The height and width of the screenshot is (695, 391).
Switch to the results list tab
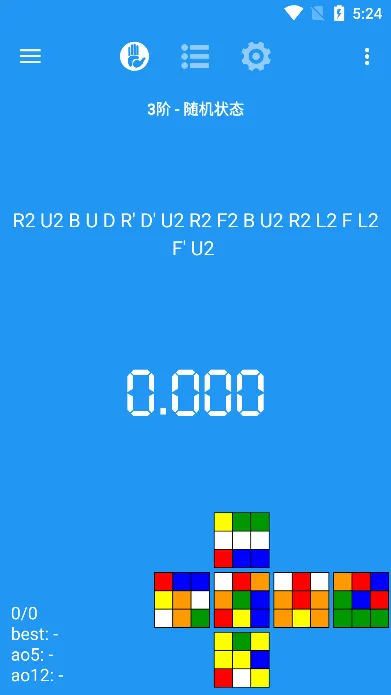pos(195,56)
